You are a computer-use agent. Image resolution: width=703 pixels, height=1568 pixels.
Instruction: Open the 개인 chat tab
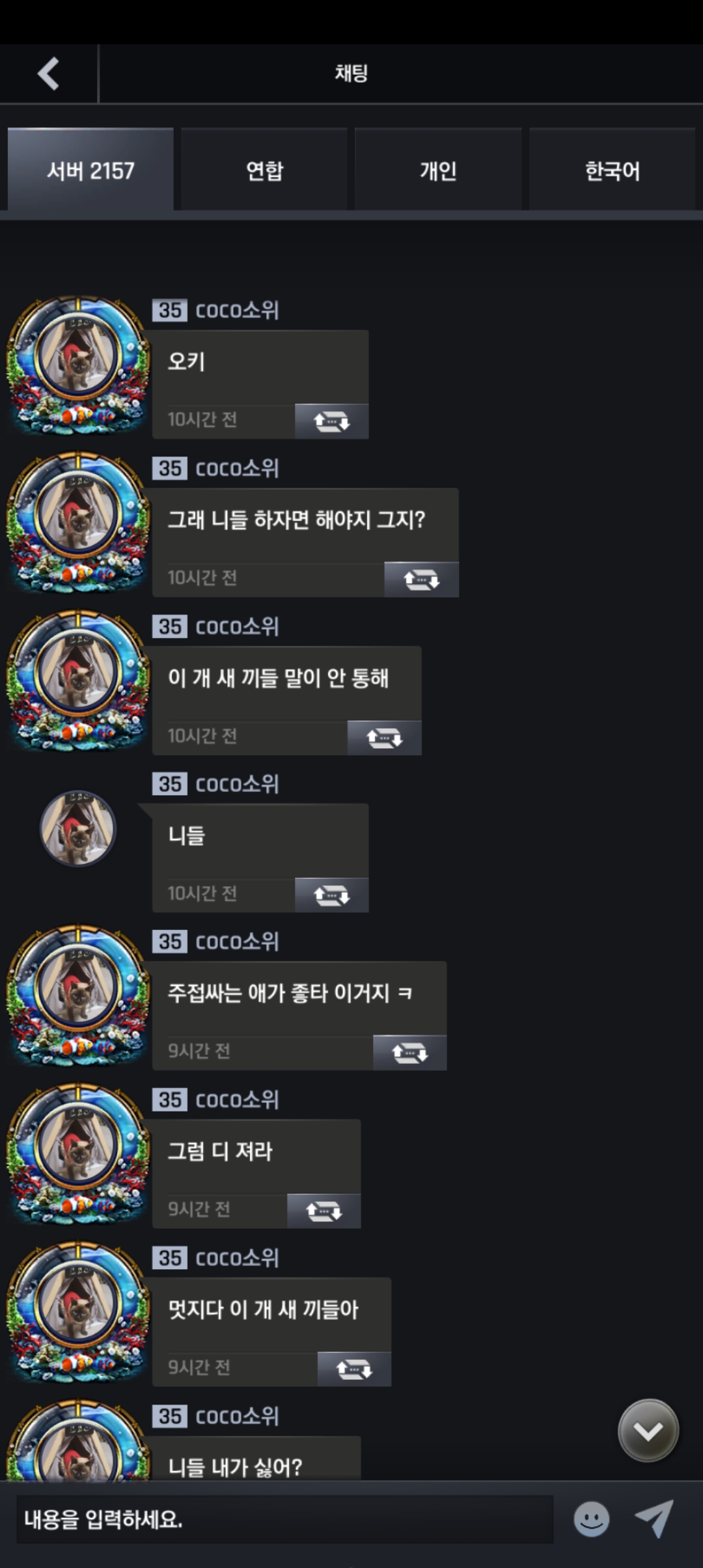coord(438,170)
